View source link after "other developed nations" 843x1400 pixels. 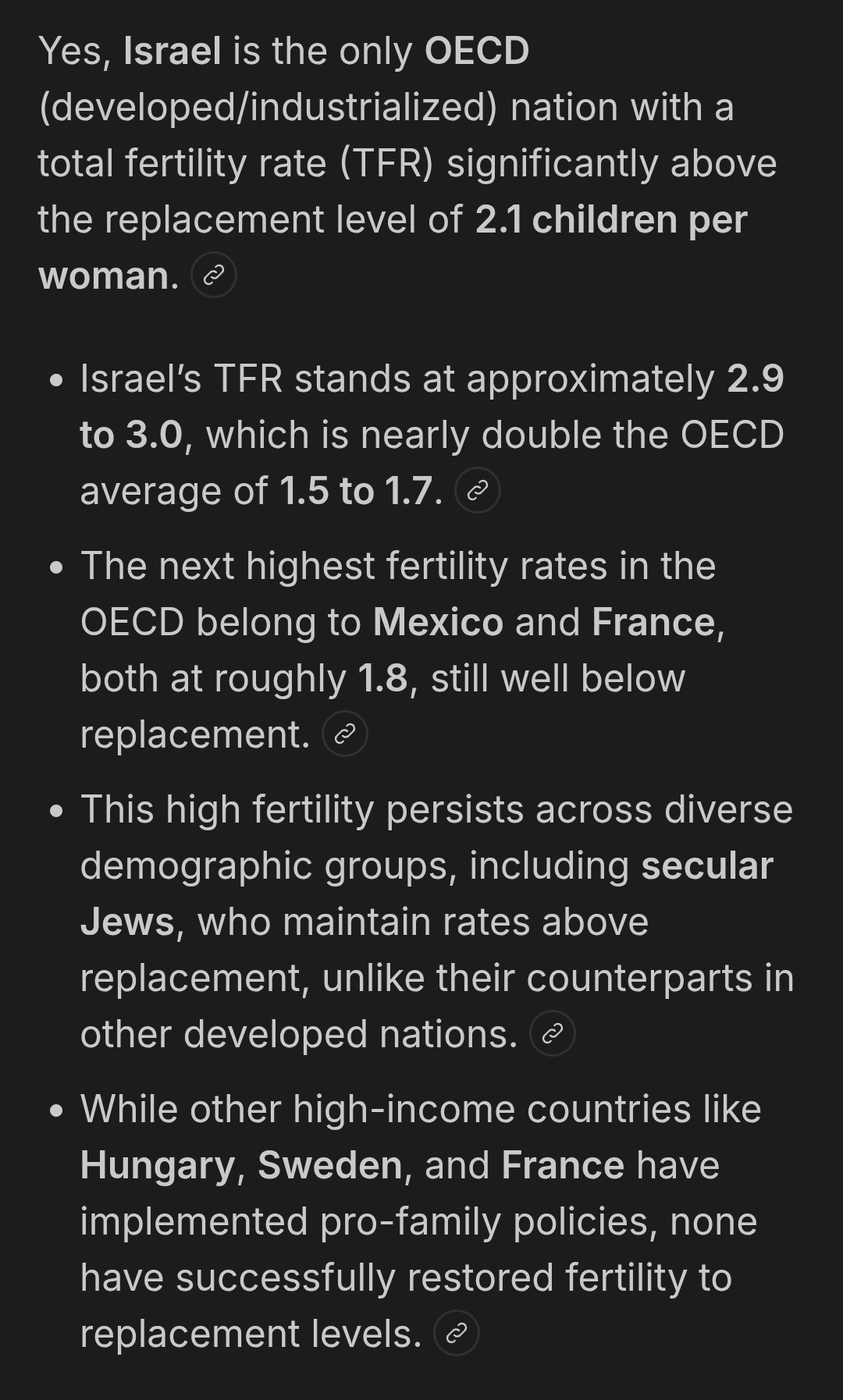point(553,1034)
